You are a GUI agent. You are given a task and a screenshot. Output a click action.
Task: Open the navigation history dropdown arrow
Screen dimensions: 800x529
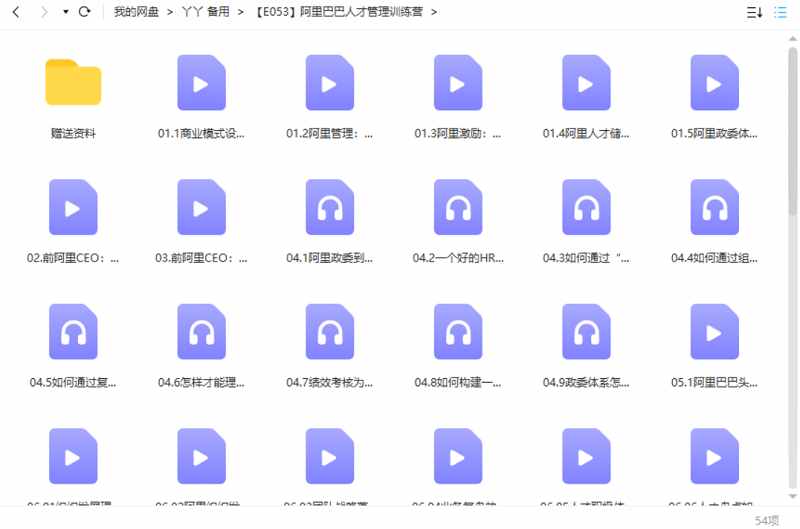[65, 12]
